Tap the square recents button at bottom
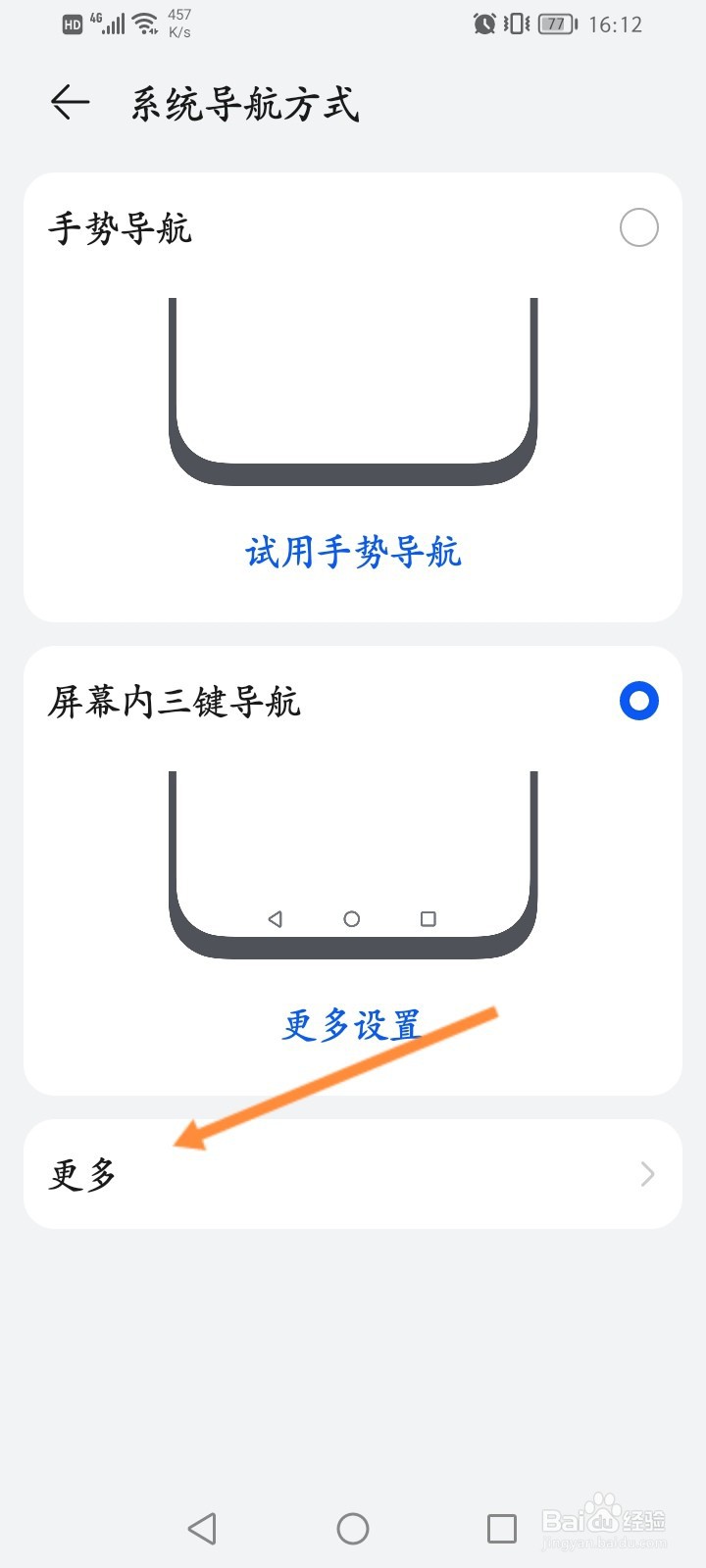Image resolution: width=706 pixels, height=1568 pixels. pos(500,1527)
